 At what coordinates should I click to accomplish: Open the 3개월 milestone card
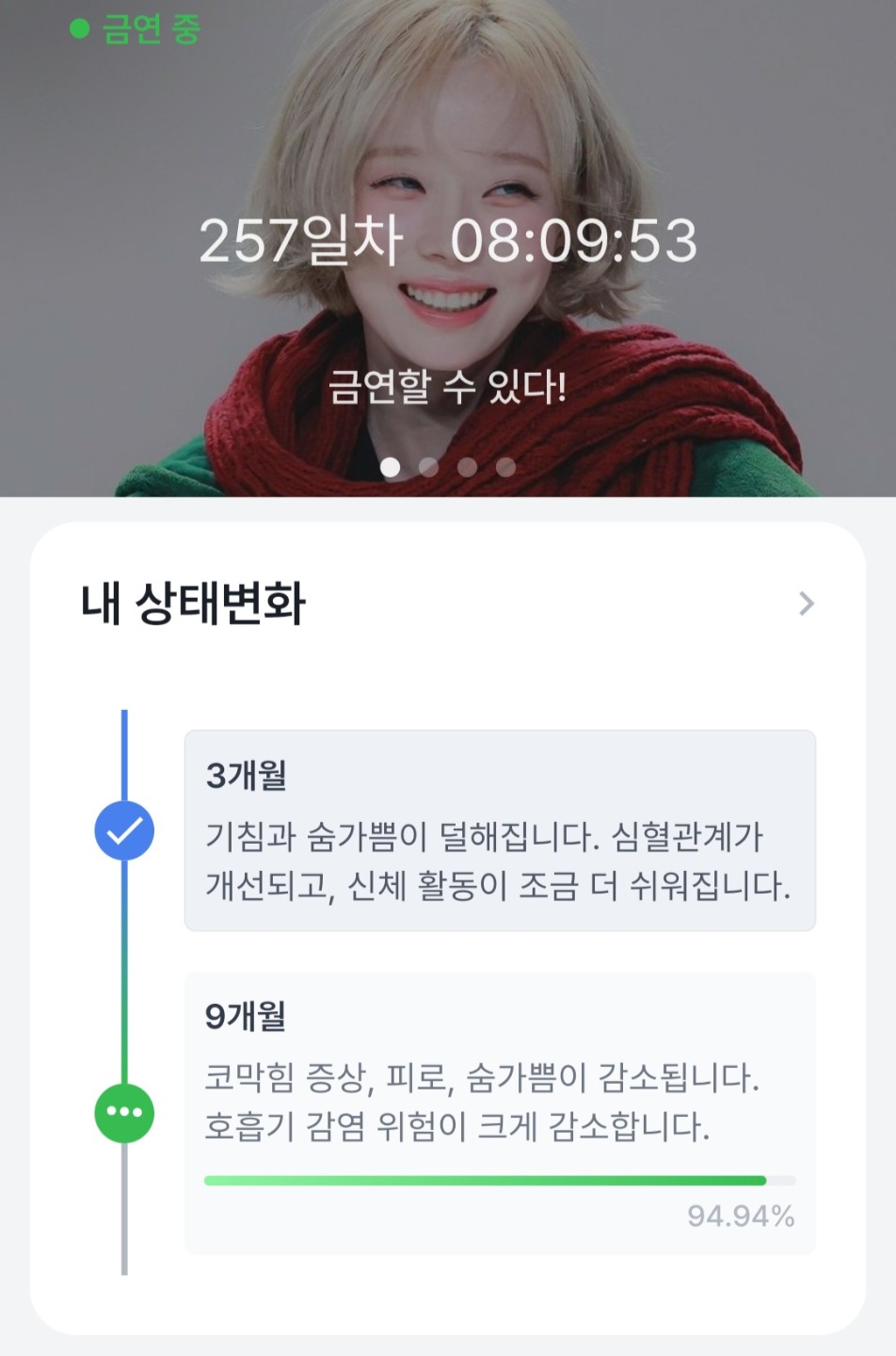click(500, 831)
